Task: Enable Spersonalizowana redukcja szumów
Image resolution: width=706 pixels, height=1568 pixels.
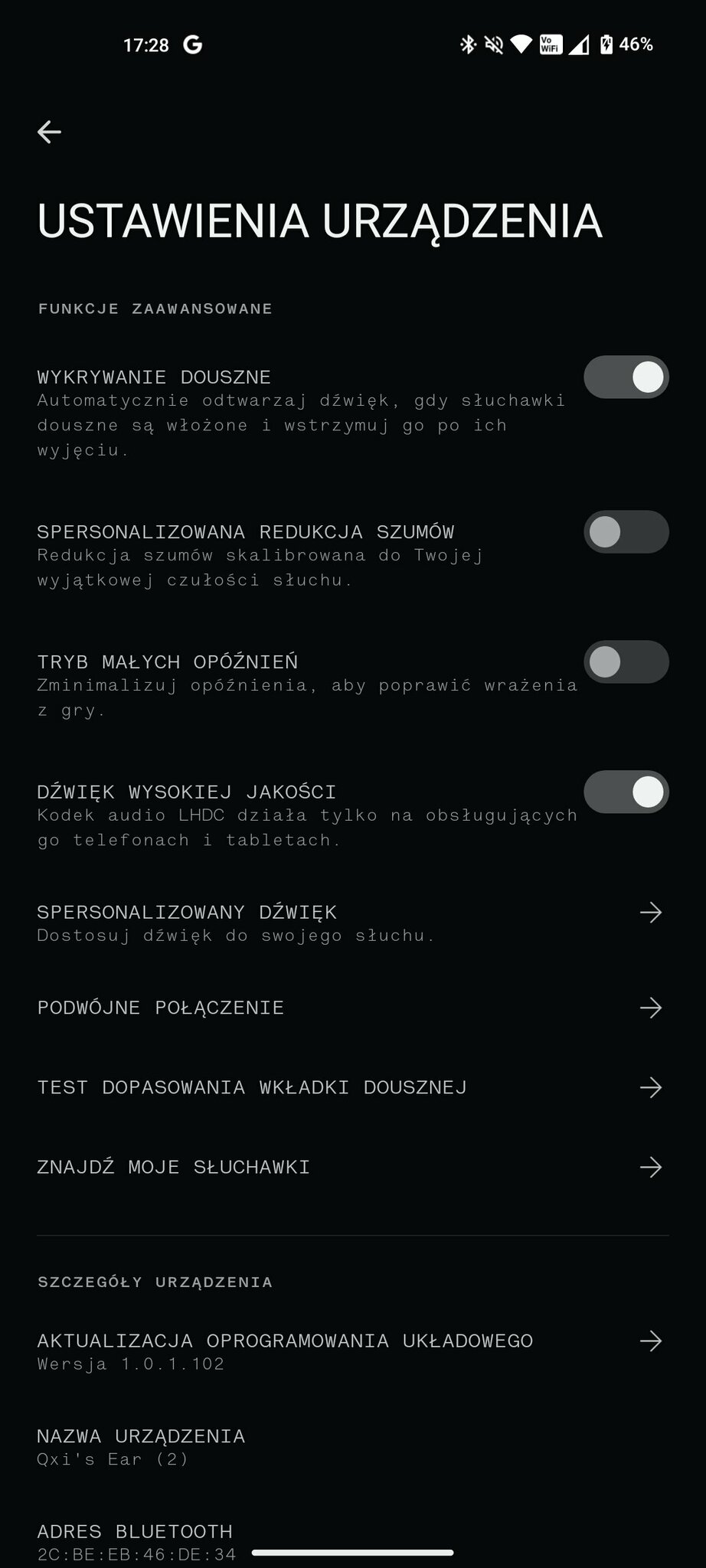Action: (626, 532)
